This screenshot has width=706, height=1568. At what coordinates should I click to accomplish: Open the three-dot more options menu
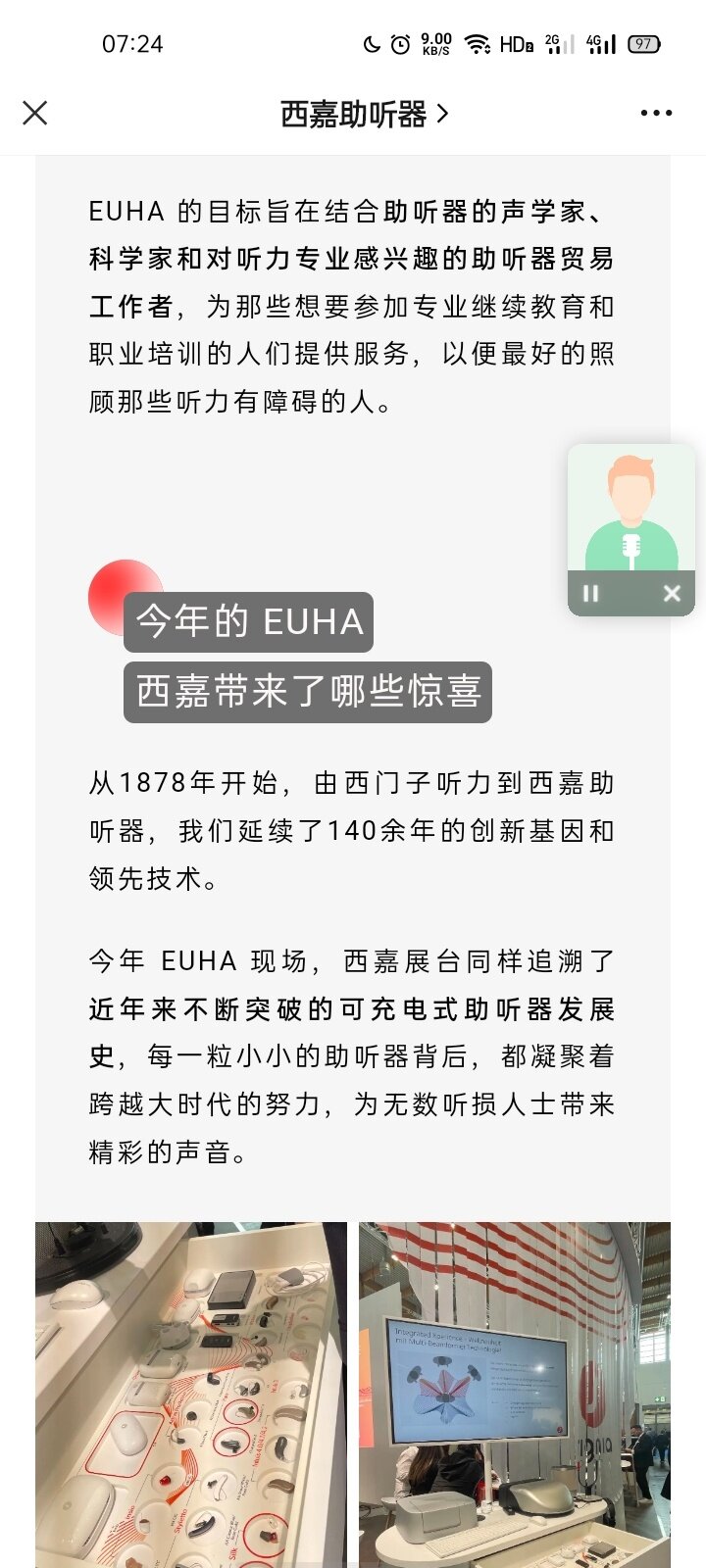tap(656, 114)
